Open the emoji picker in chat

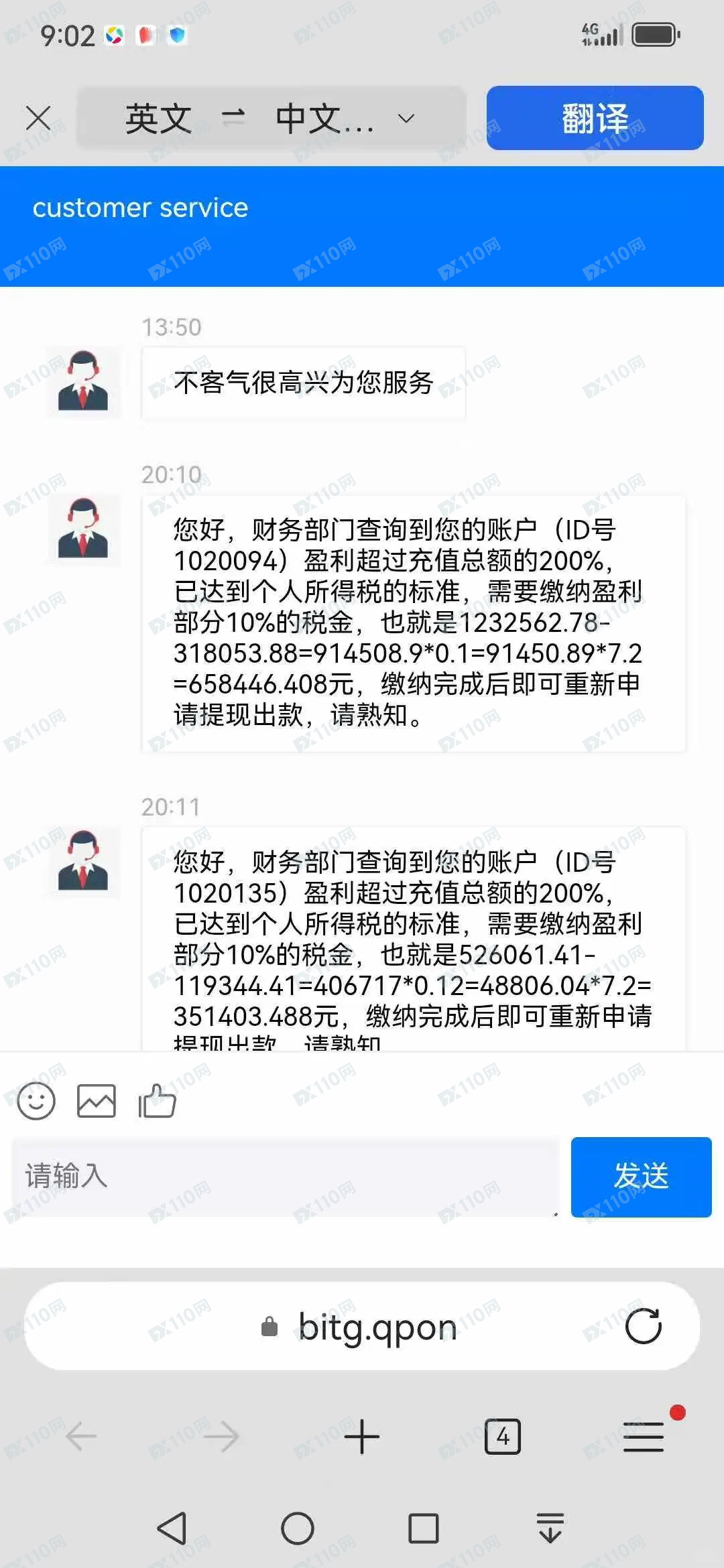click(x=36, y=1101)
